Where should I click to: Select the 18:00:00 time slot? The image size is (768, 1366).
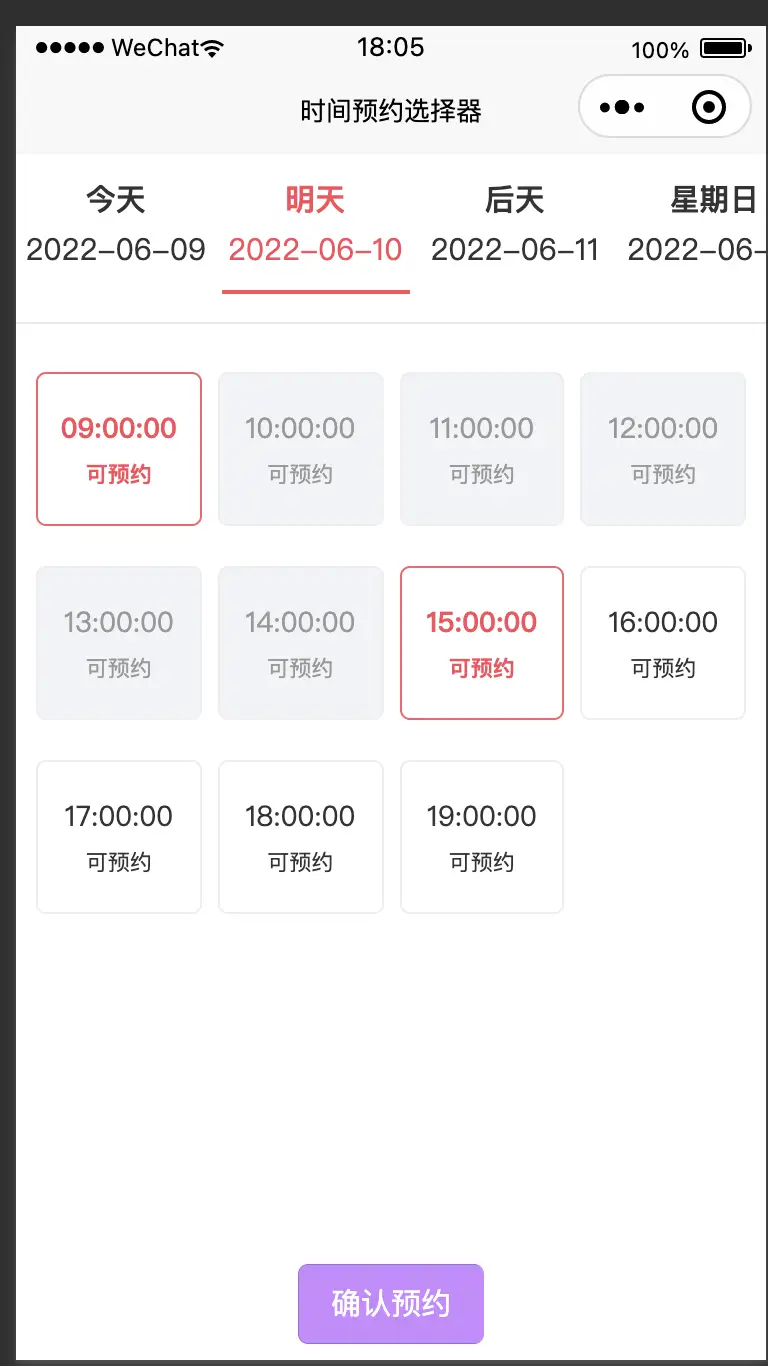300,836
